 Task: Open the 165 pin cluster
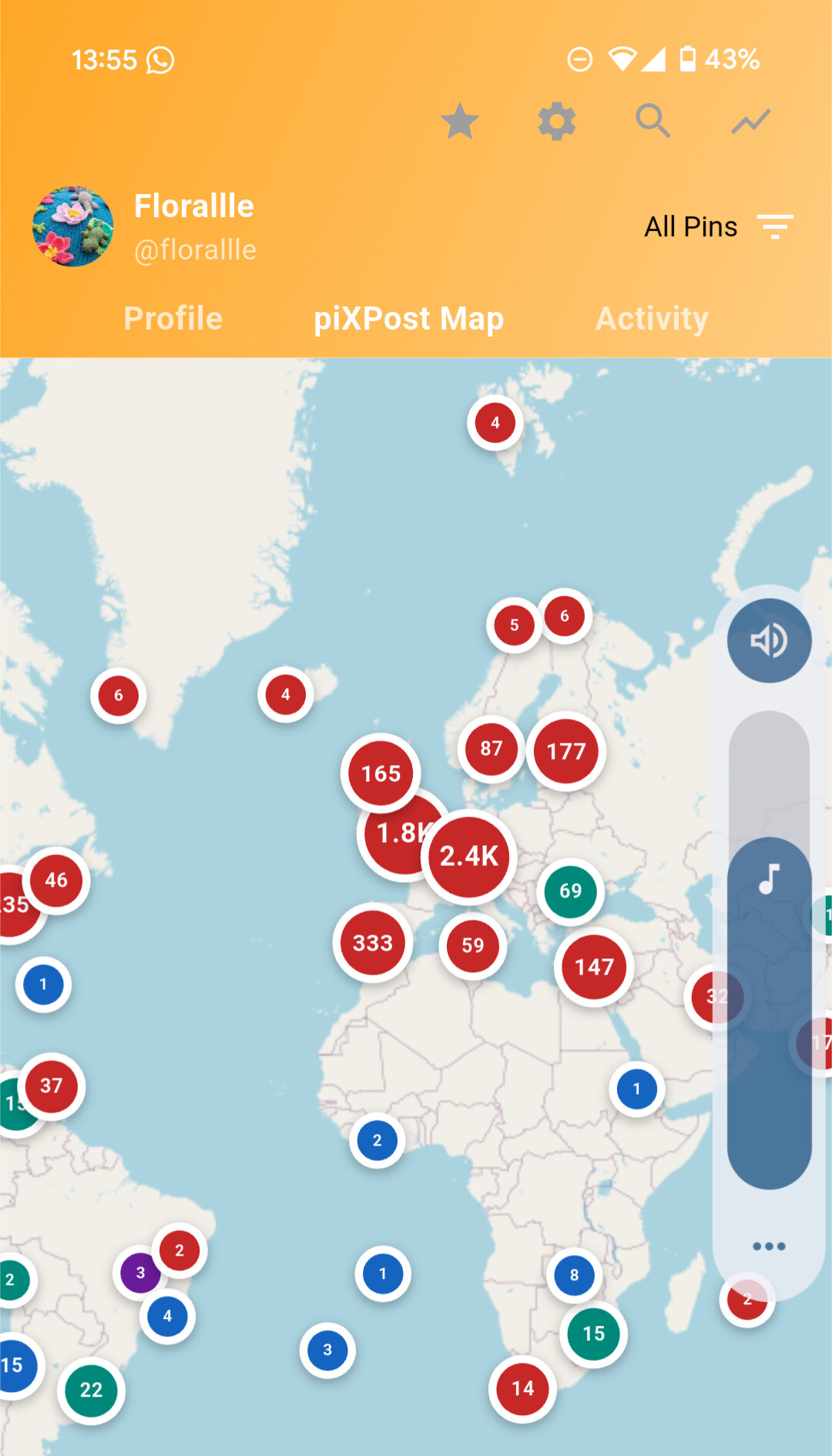click(381, 773)
